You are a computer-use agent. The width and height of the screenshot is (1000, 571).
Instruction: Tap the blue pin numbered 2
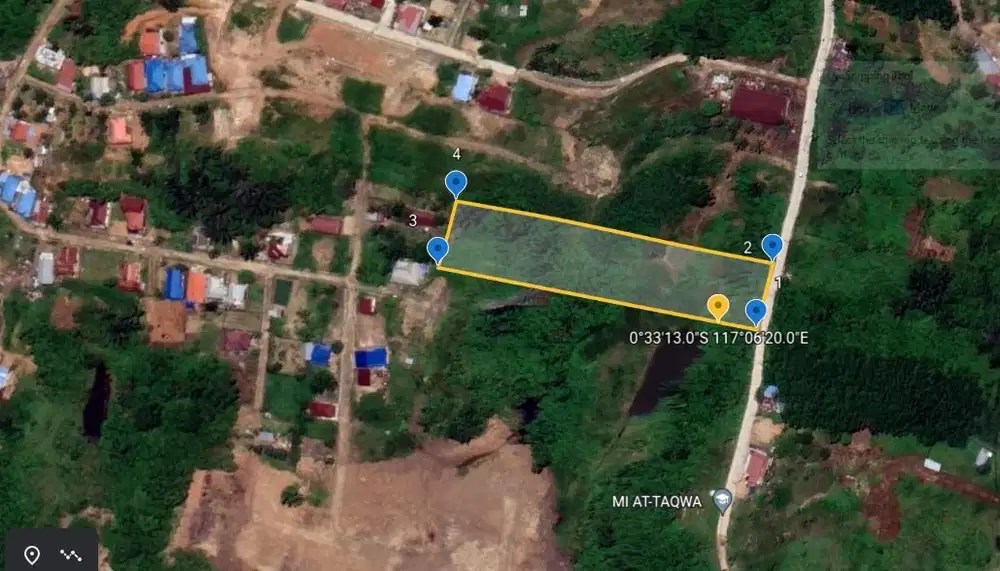[772, 246]
